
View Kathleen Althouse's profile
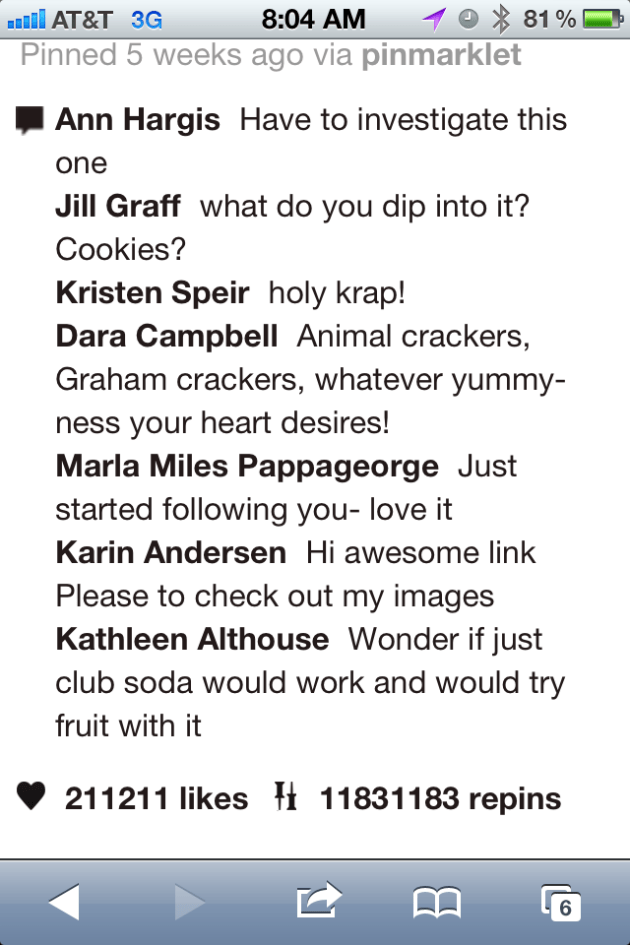192,638
